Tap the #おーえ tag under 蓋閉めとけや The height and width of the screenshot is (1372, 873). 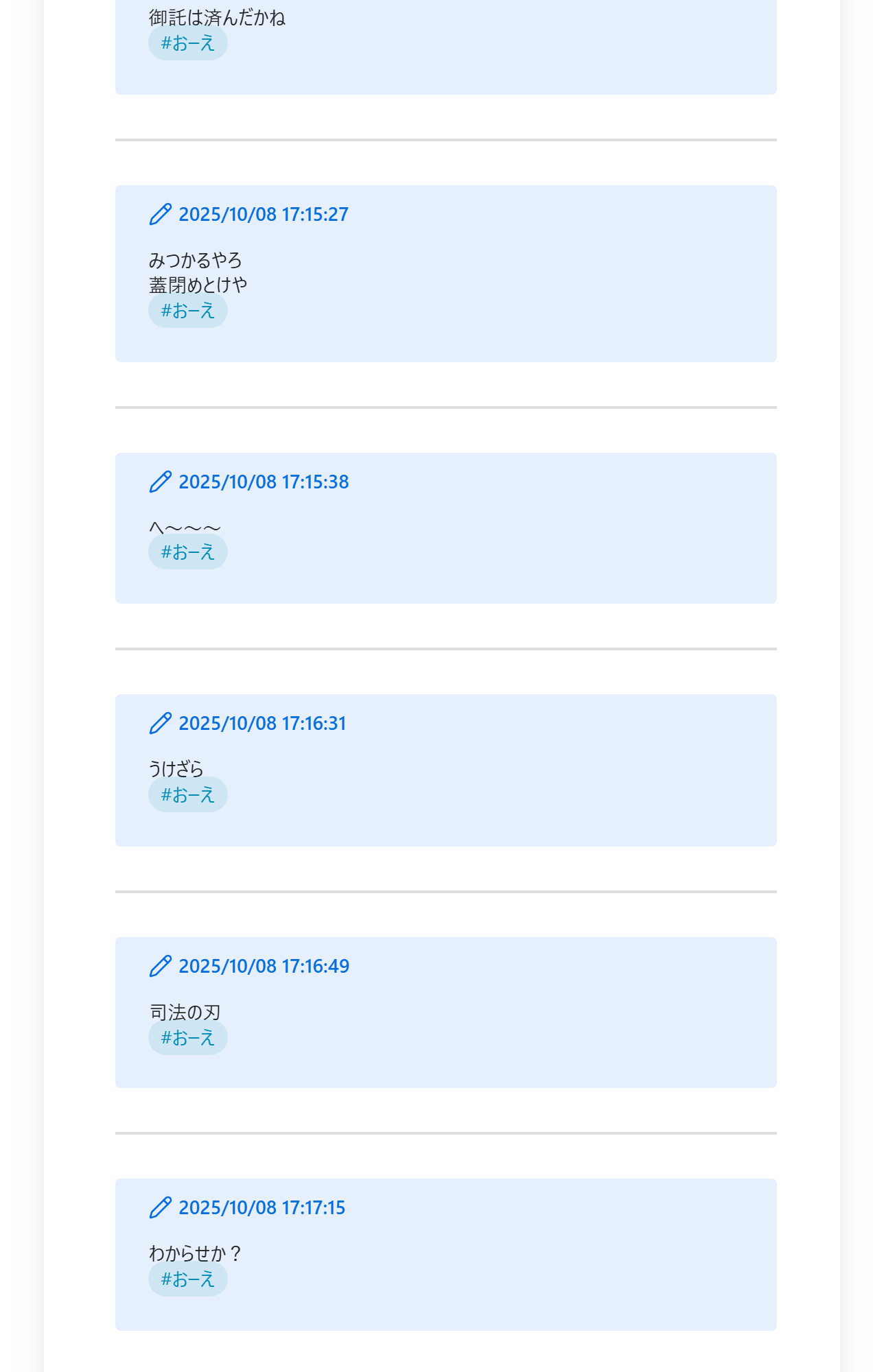pos(187,311)
